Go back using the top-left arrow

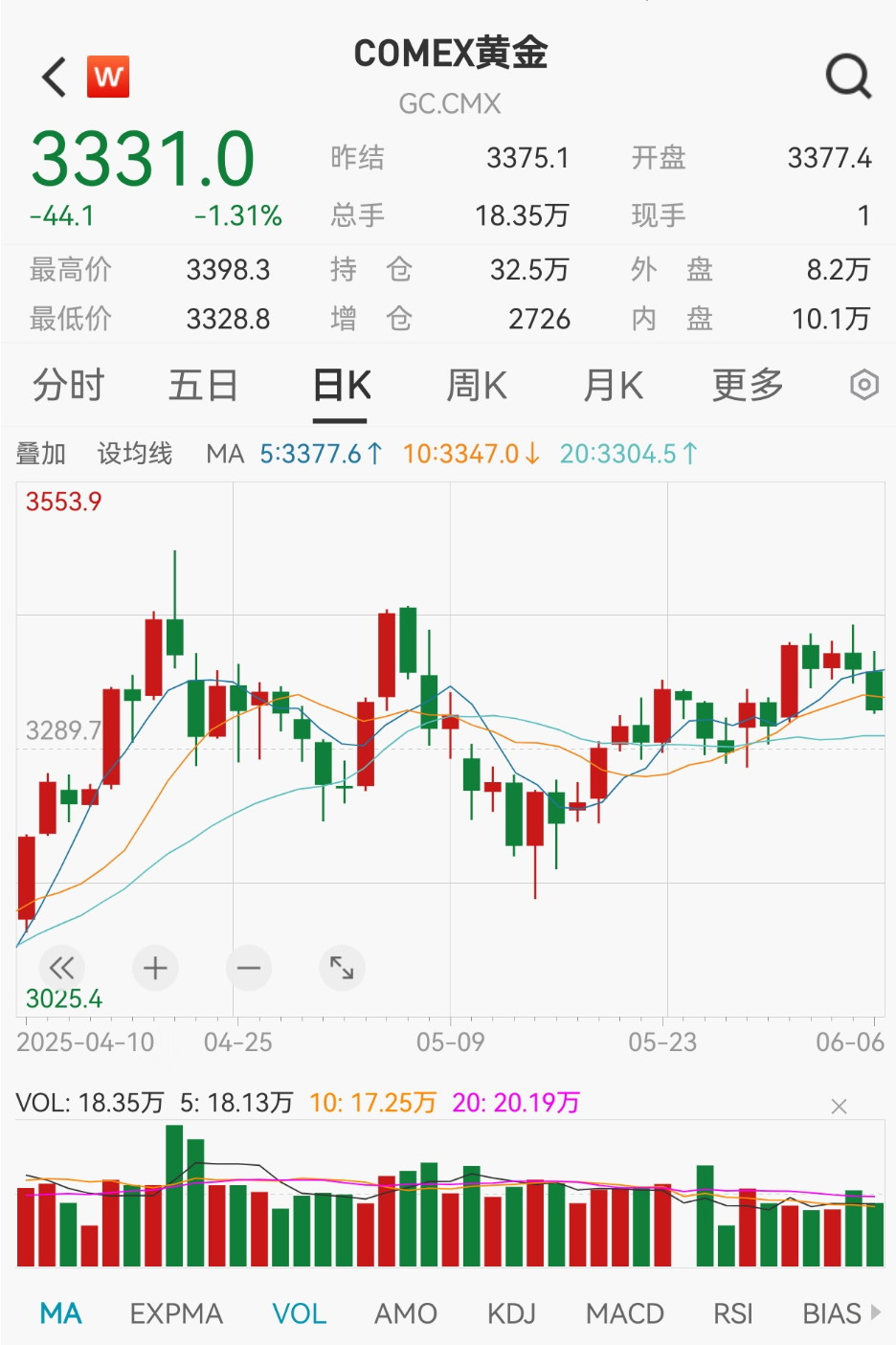tap(55, 77)
